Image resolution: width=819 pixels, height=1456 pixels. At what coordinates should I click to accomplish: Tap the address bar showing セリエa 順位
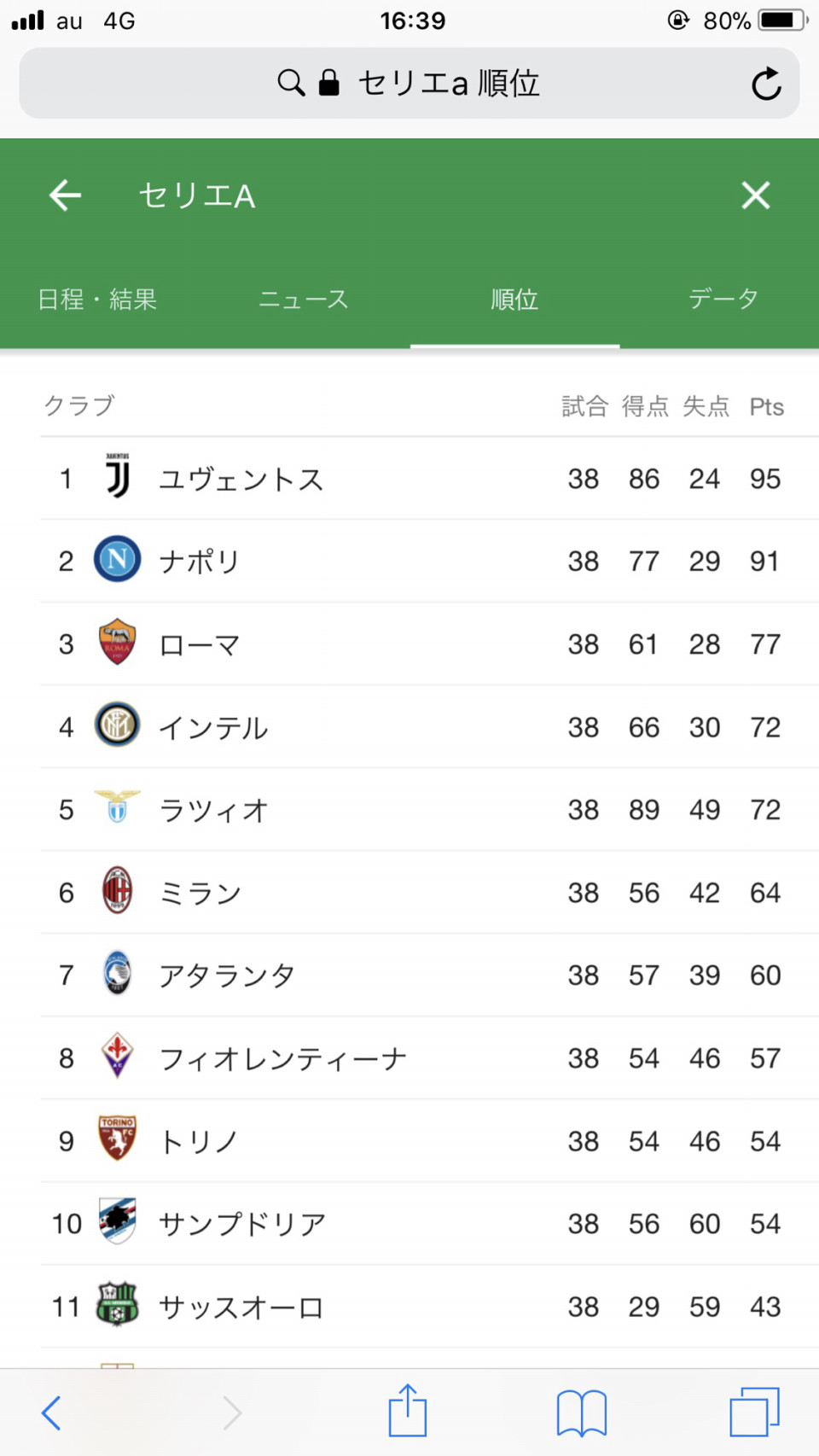[409, 83]
